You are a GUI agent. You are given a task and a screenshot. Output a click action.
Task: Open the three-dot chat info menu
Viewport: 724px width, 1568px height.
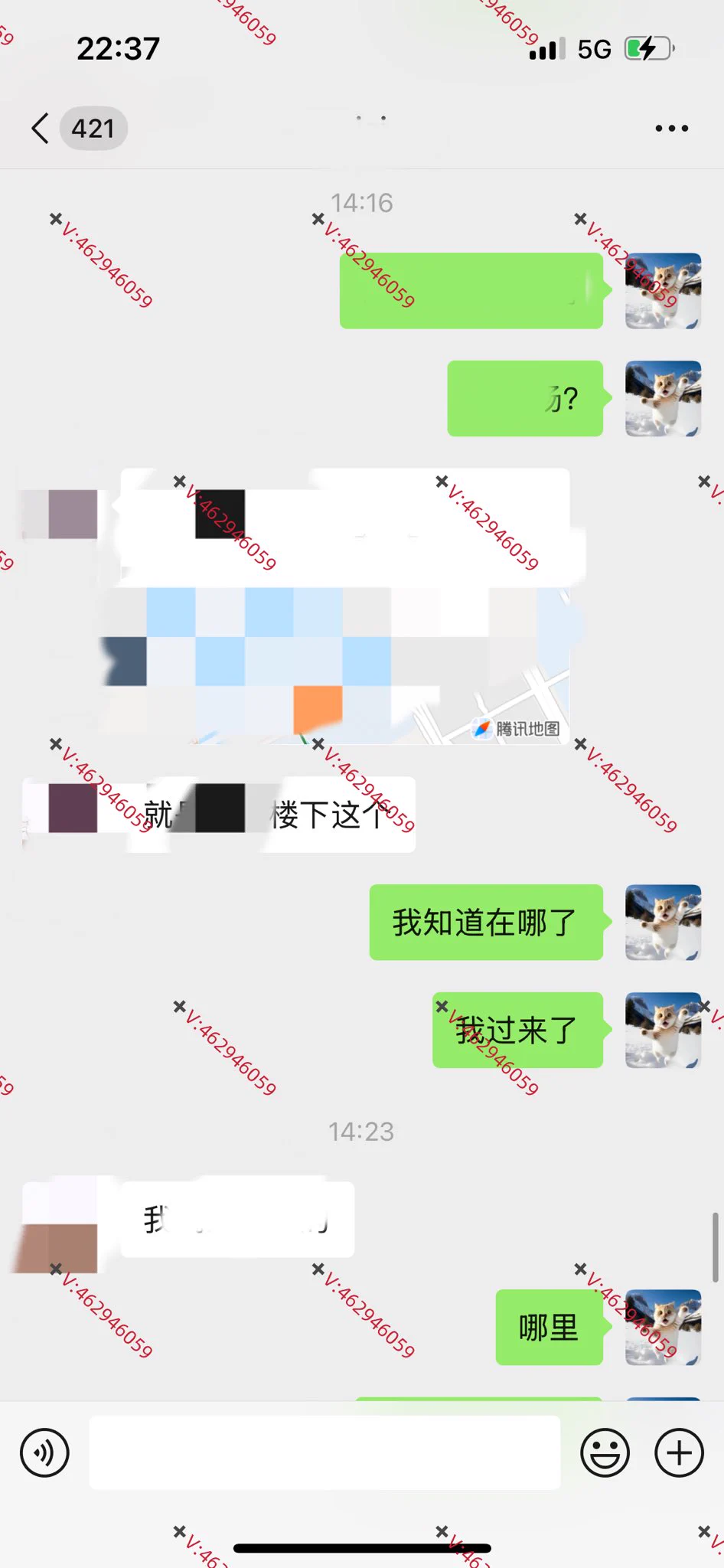671,129
